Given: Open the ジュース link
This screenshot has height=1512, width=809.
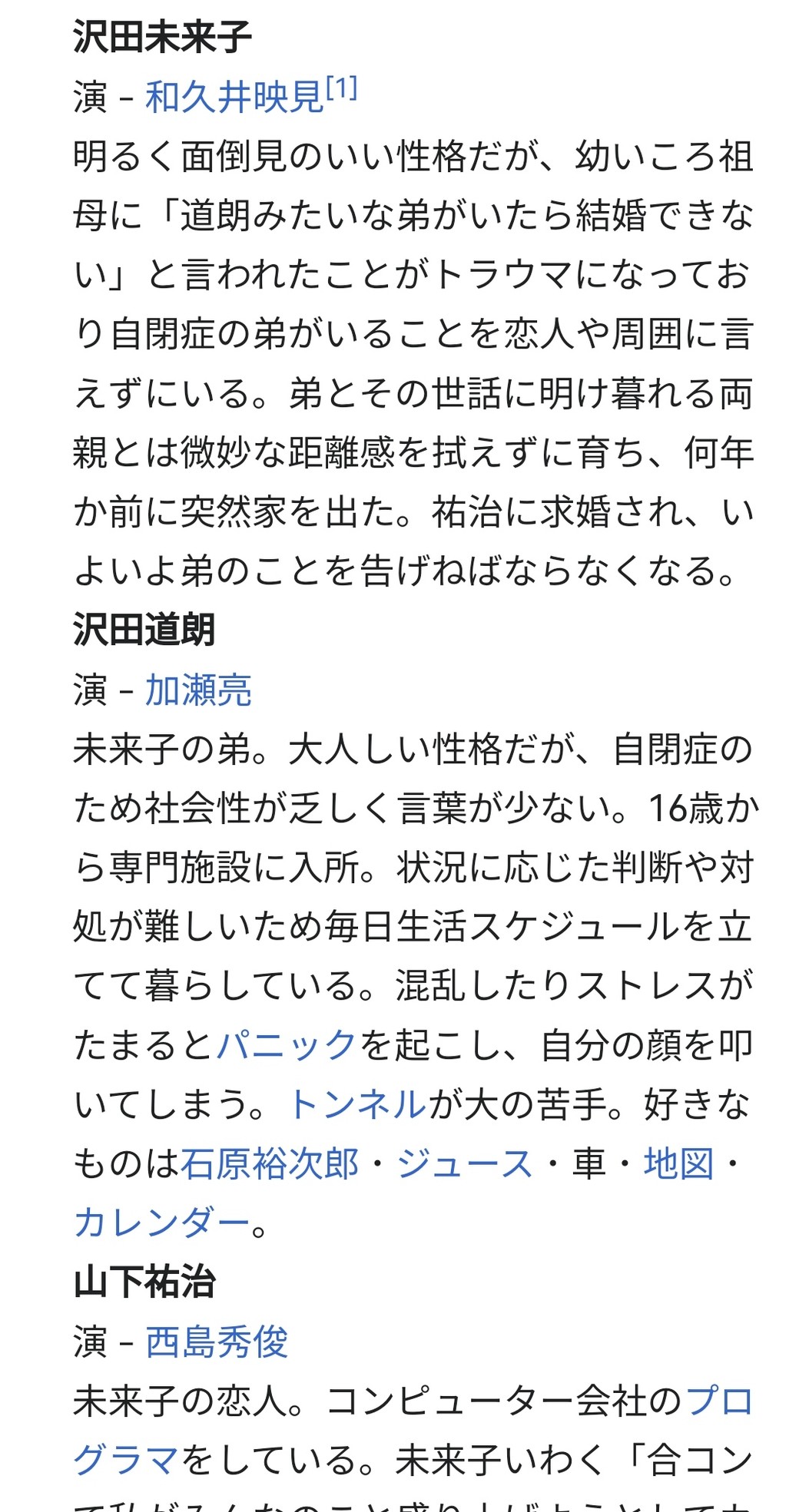Looking at the screenshot, I should click(x=464, y=1163).
